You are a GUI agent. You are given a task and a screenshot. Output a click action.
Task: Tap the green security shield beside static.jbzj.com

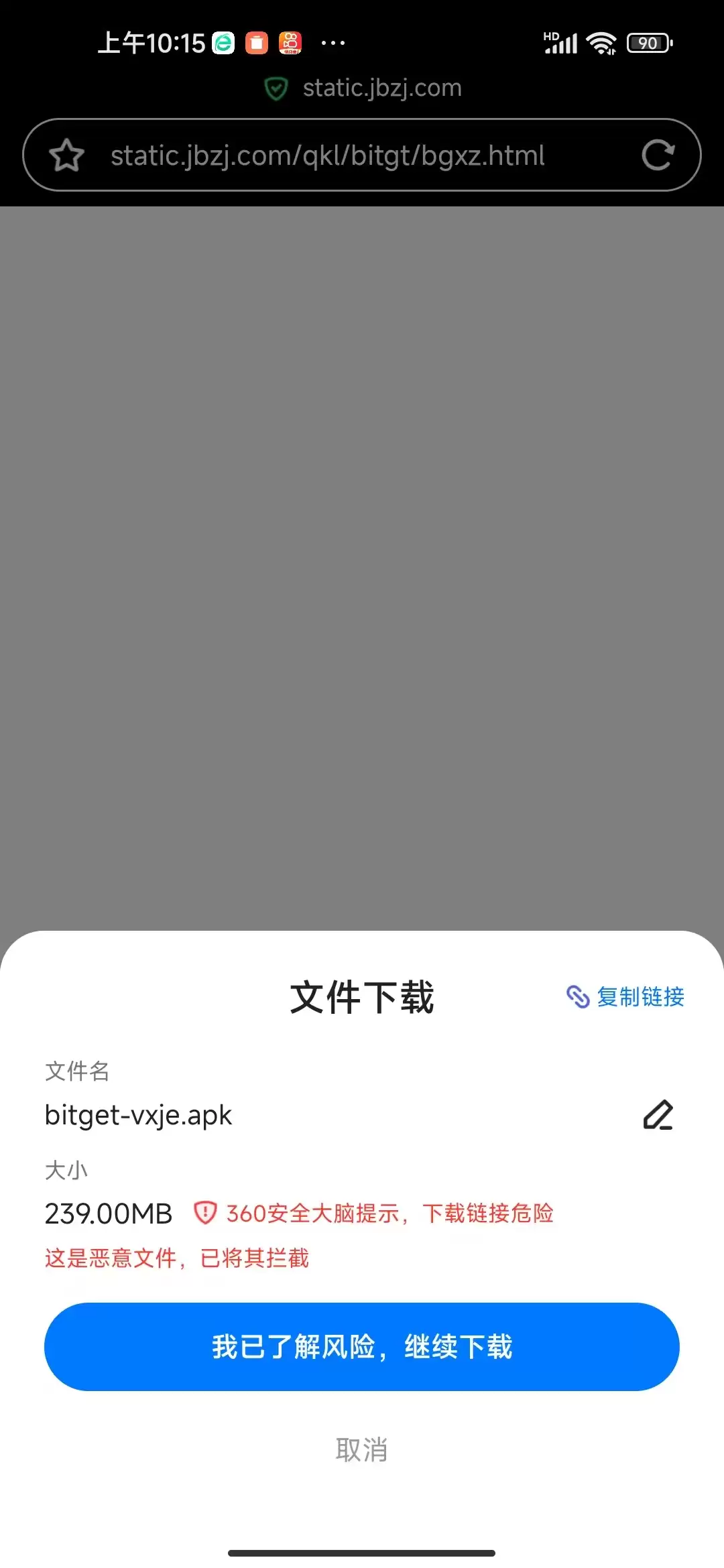pos(277,88)
